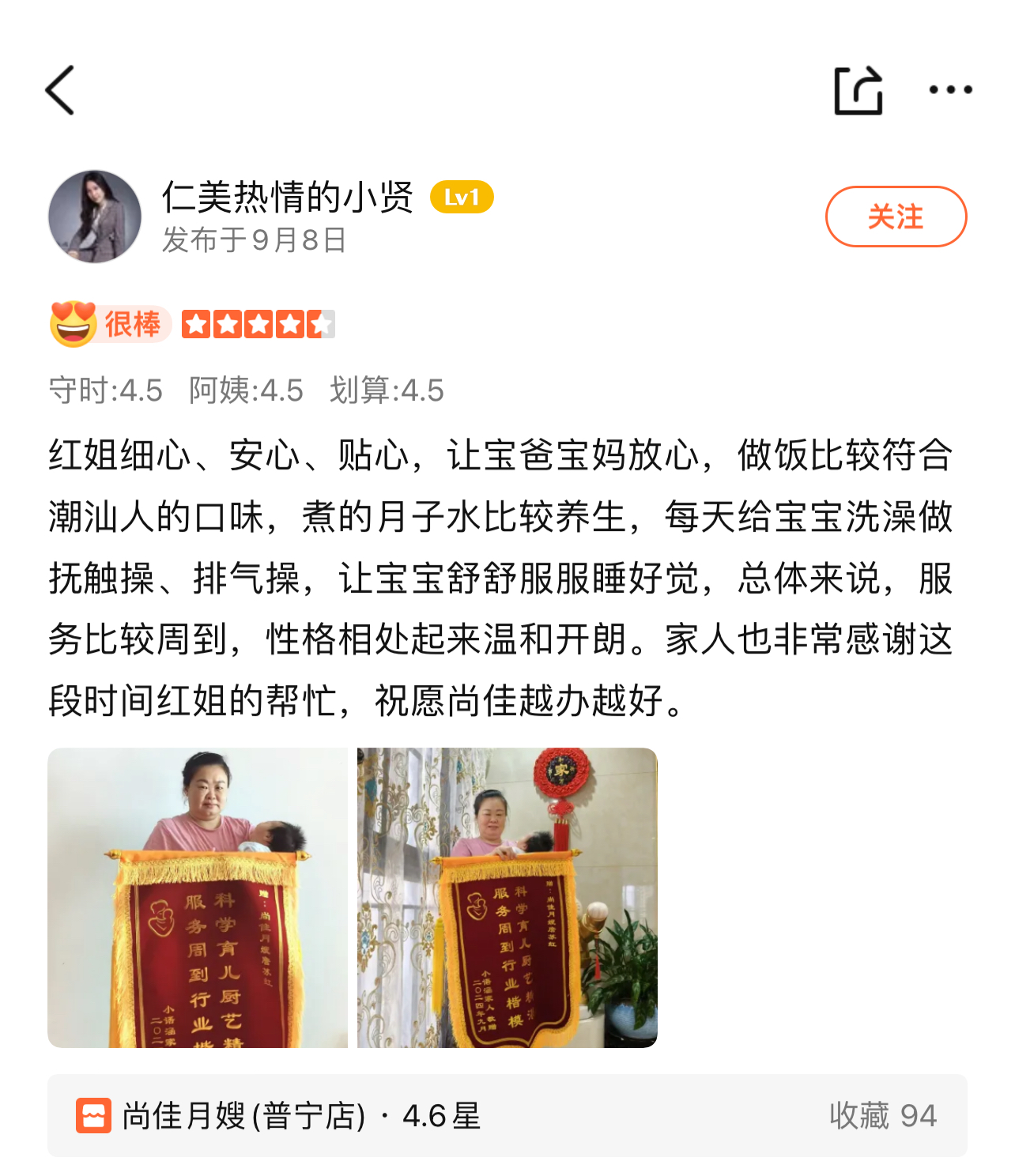
Task: Open the reviewer's profile avatar
Action: [95, 217]
